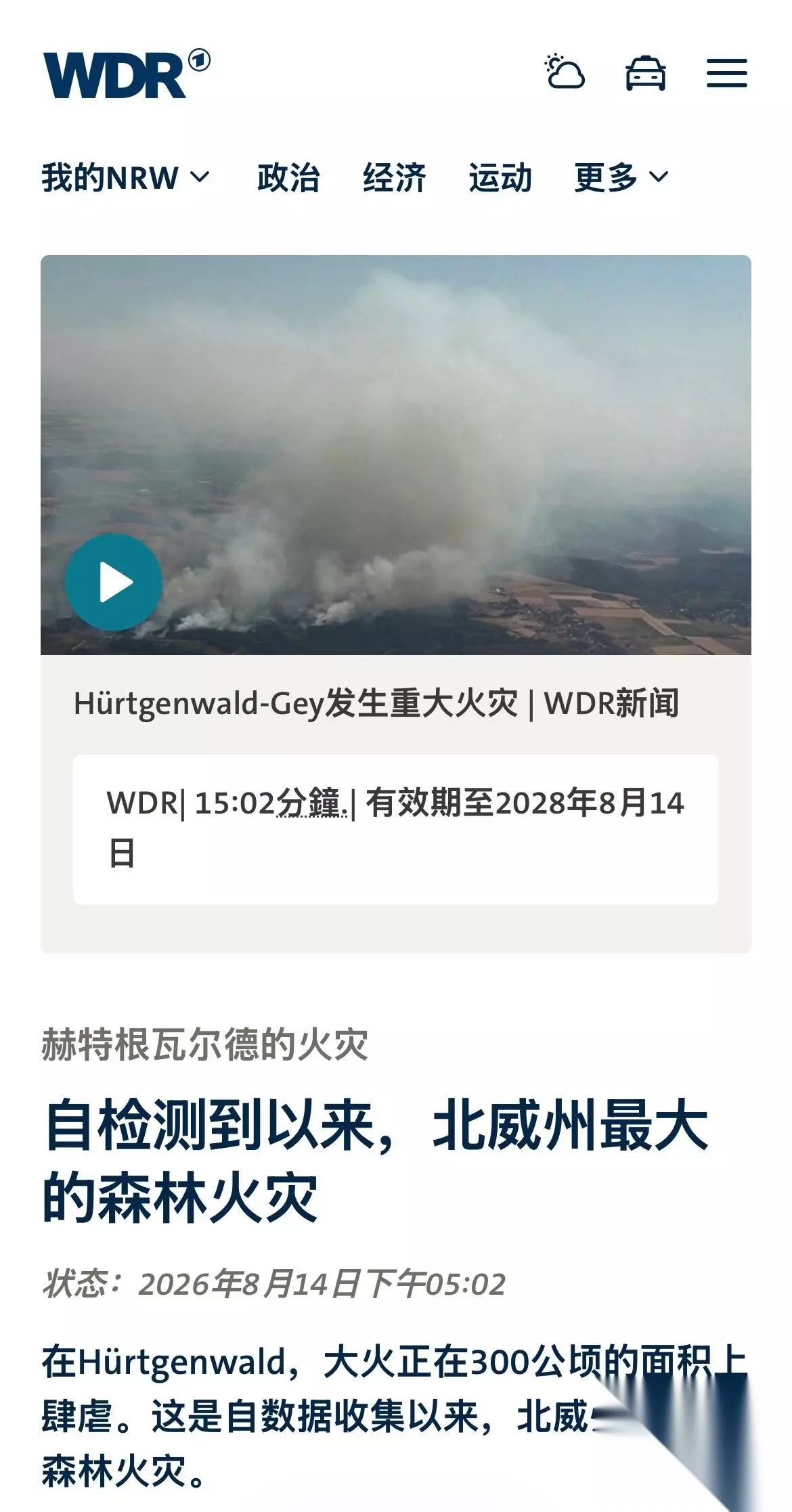
Task: Open the traffic car icon
Action: coord(645,72)
